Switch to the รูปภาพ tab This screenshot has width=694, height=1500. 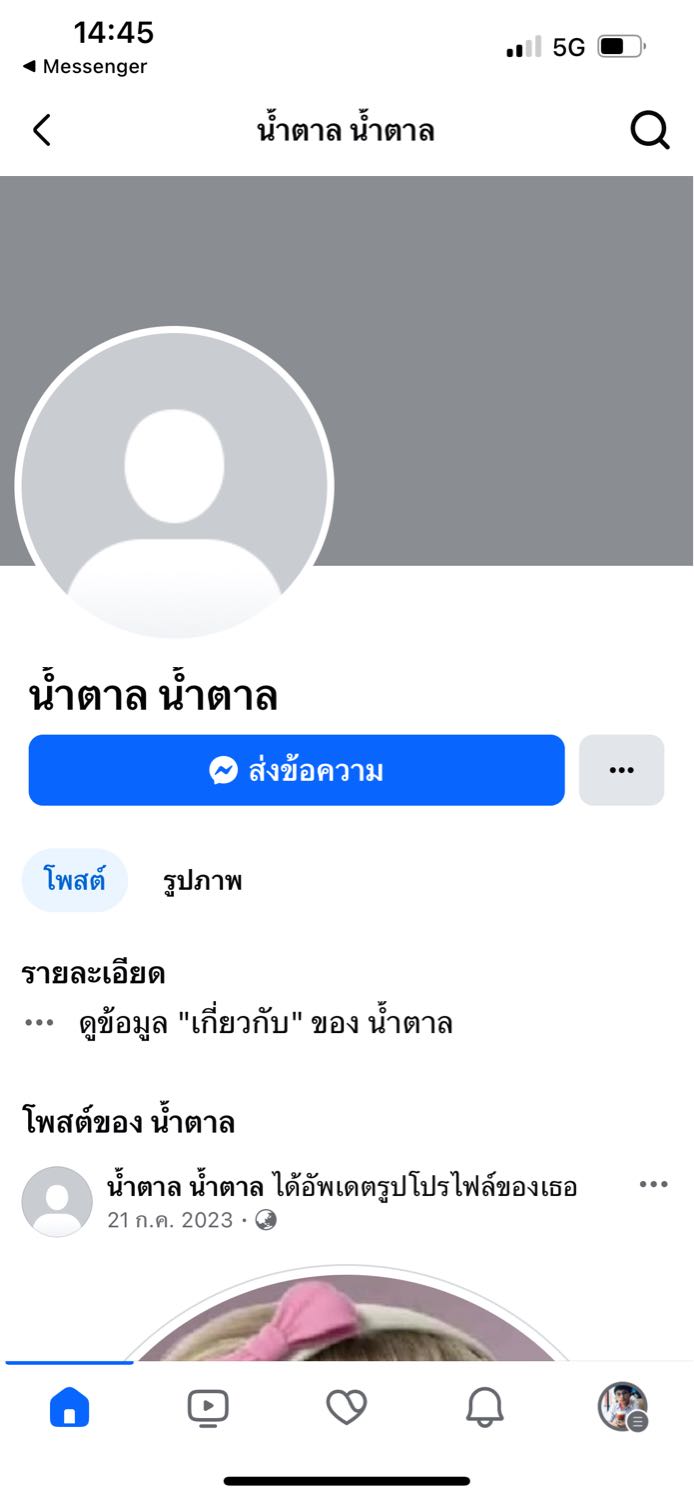(202, 881)
